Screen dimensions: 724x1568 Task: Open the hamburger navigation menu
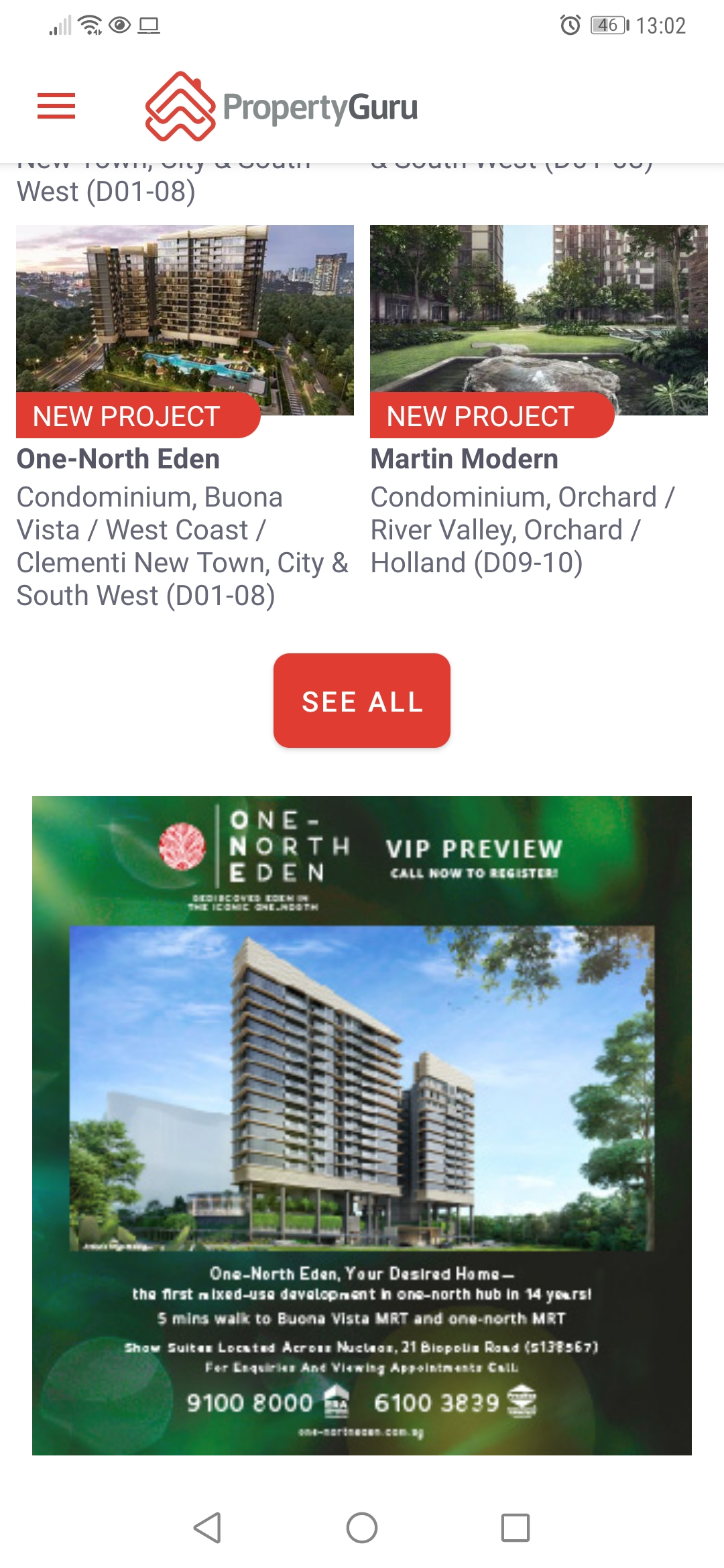[56, 106]
